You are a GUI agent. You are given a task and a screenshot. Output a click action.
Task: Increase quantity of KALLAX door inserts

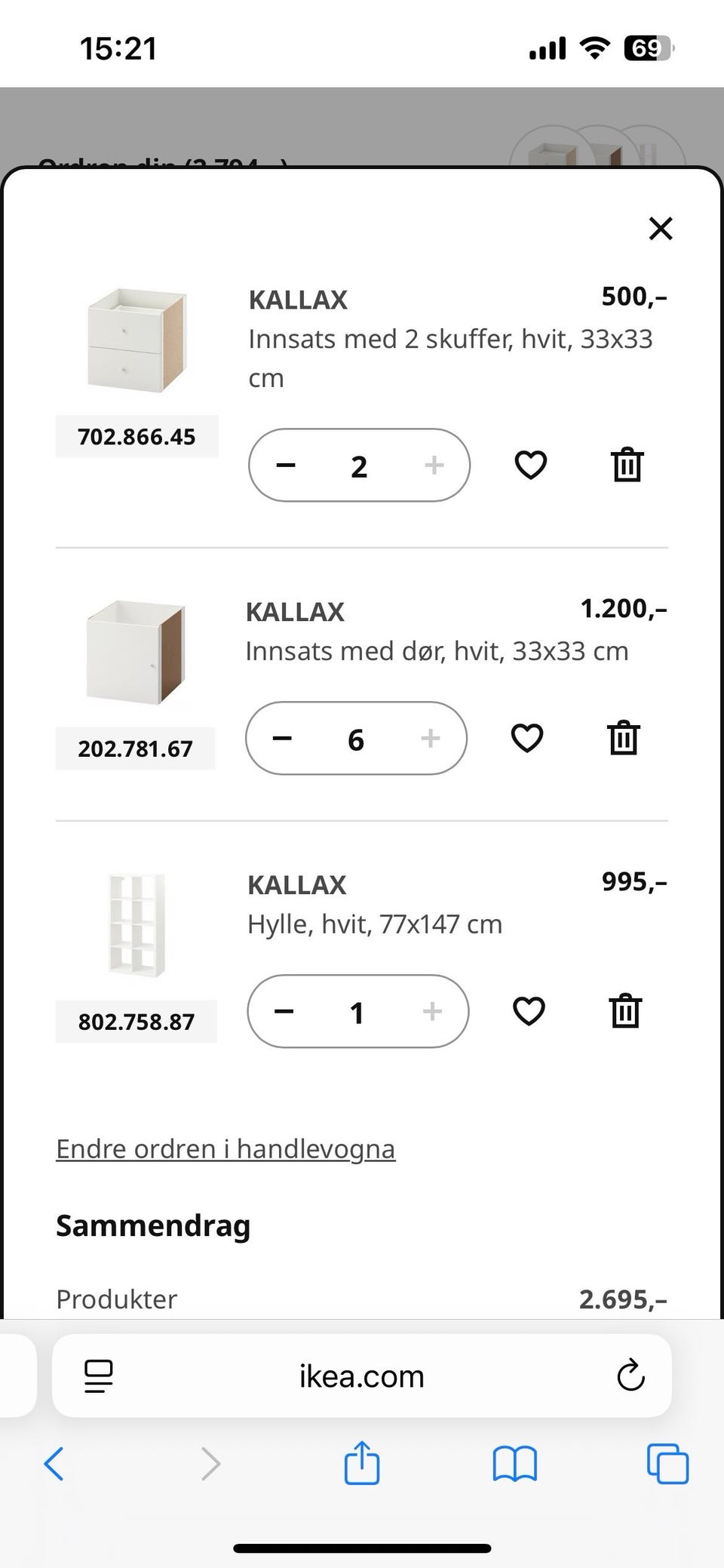point(430,739)
